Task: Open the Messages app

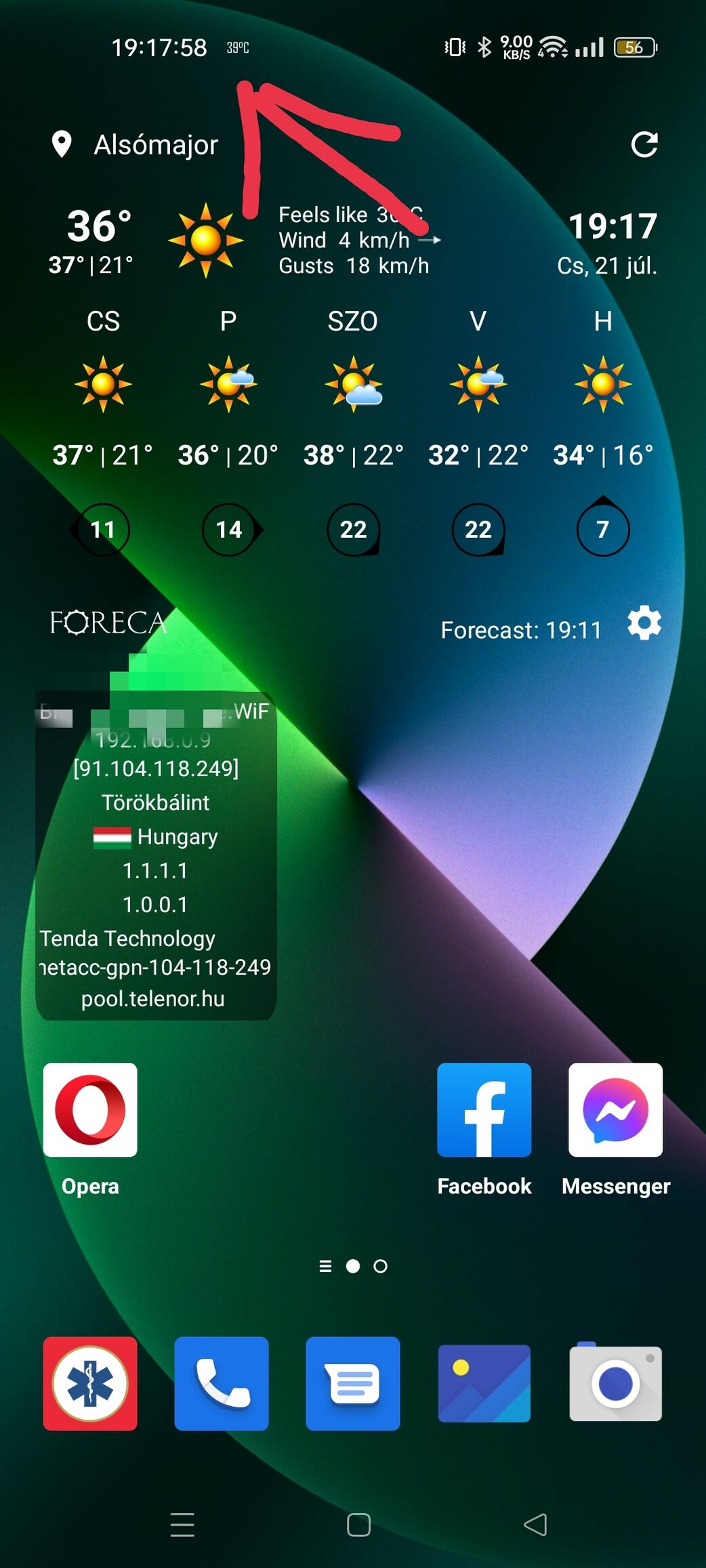Action: click(x=352, y=1383)
